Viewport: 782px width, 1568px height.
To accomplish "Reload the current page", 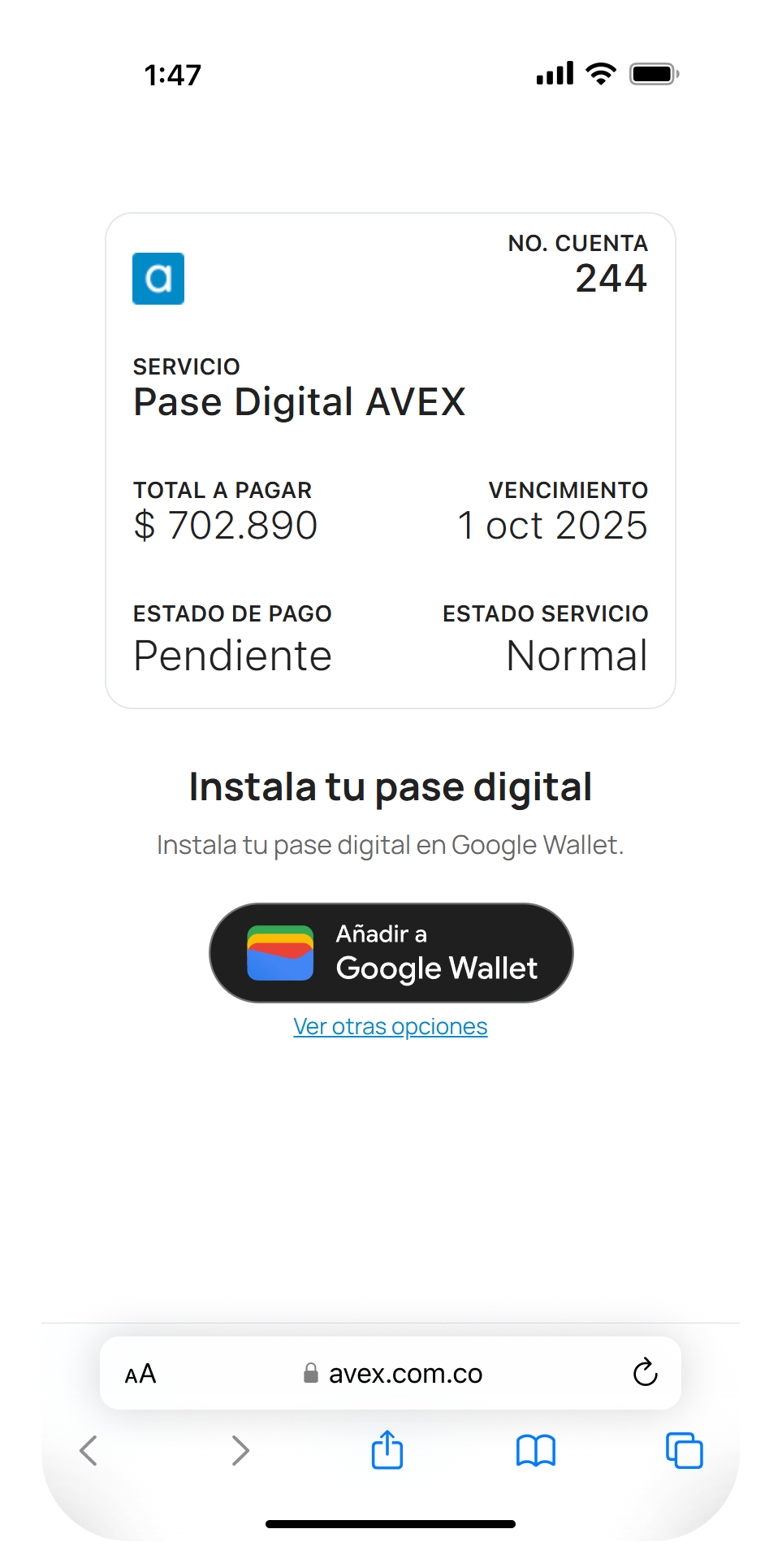I will (x=645, y=1373).
